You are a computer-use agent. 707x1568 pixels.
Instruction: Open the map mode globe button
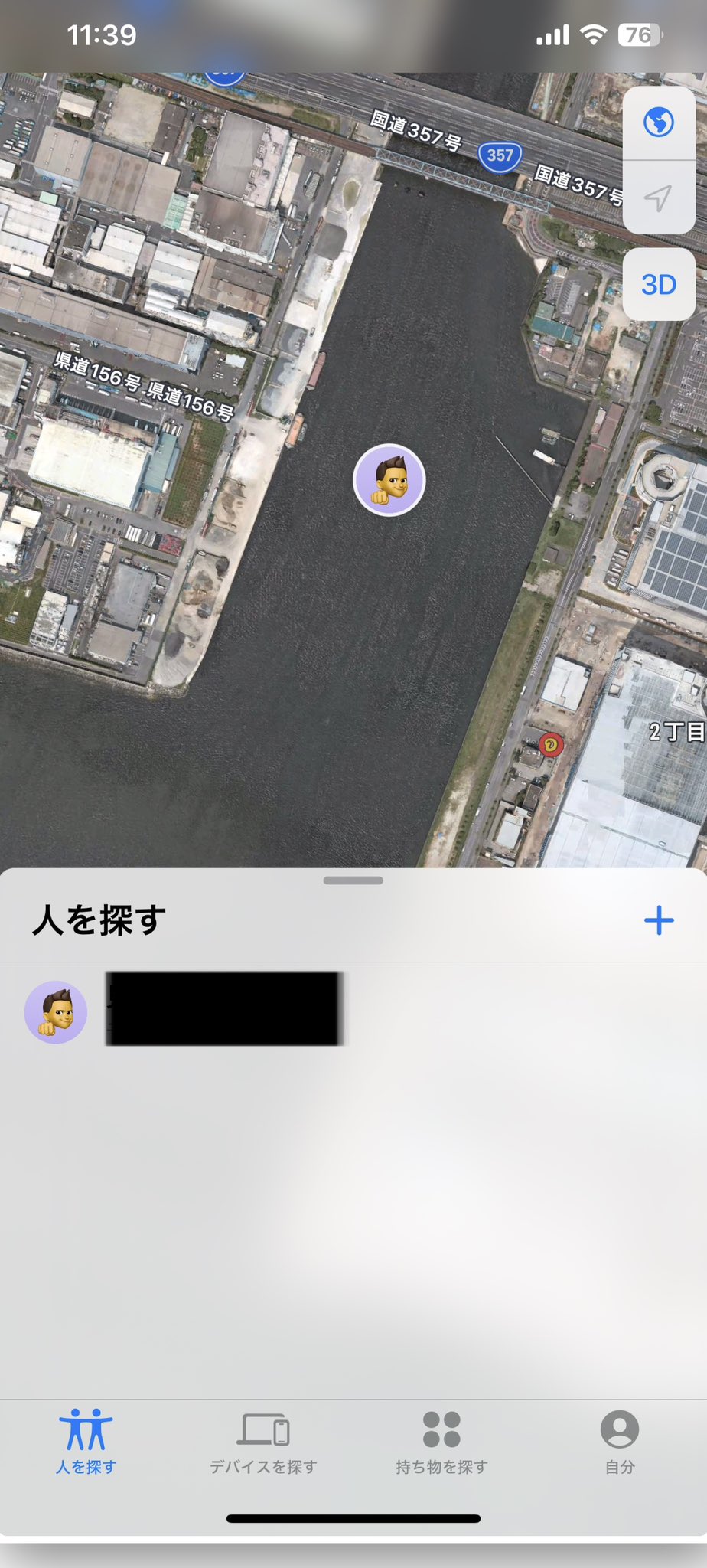click(658, 122)
